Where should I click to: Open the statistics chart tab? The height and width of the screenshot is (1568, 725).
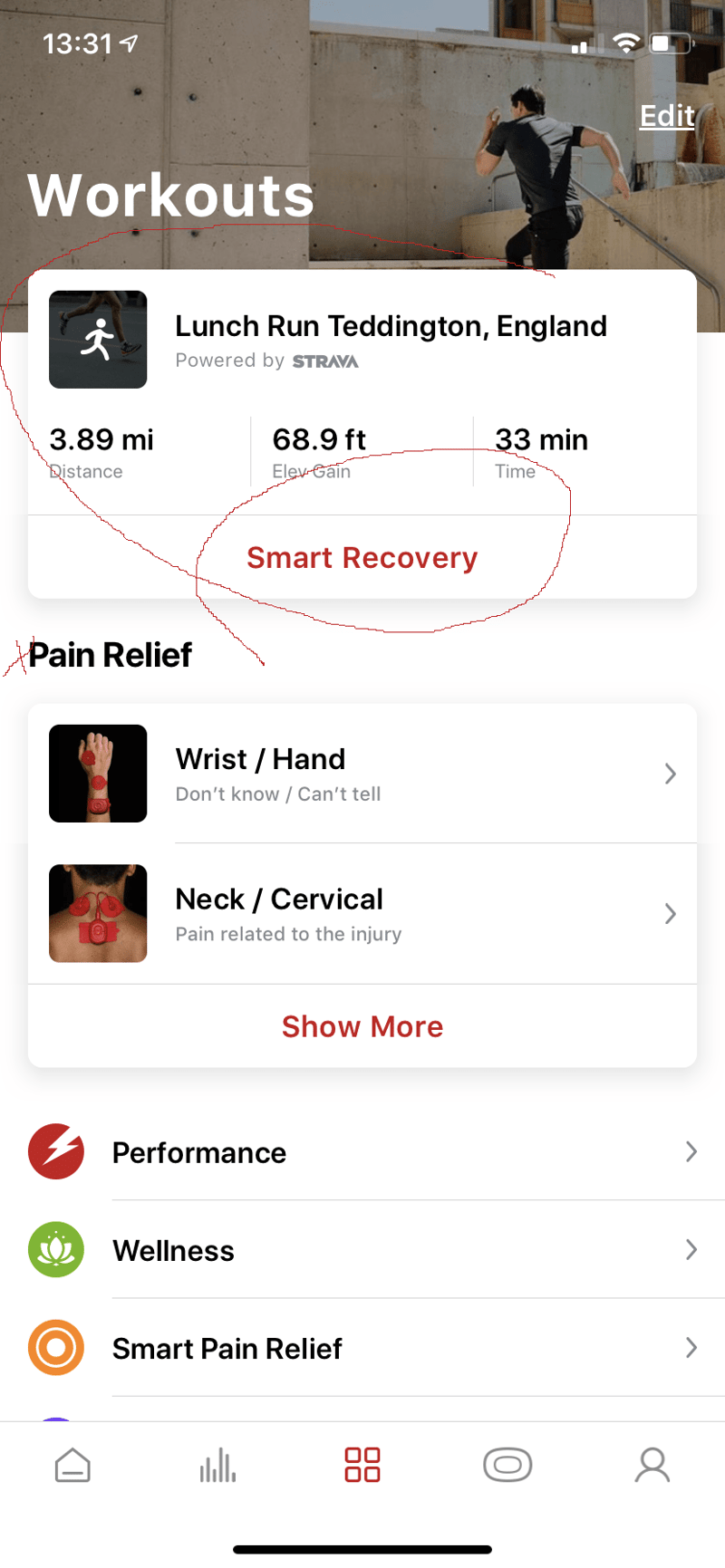click(x=217, y=1465)
